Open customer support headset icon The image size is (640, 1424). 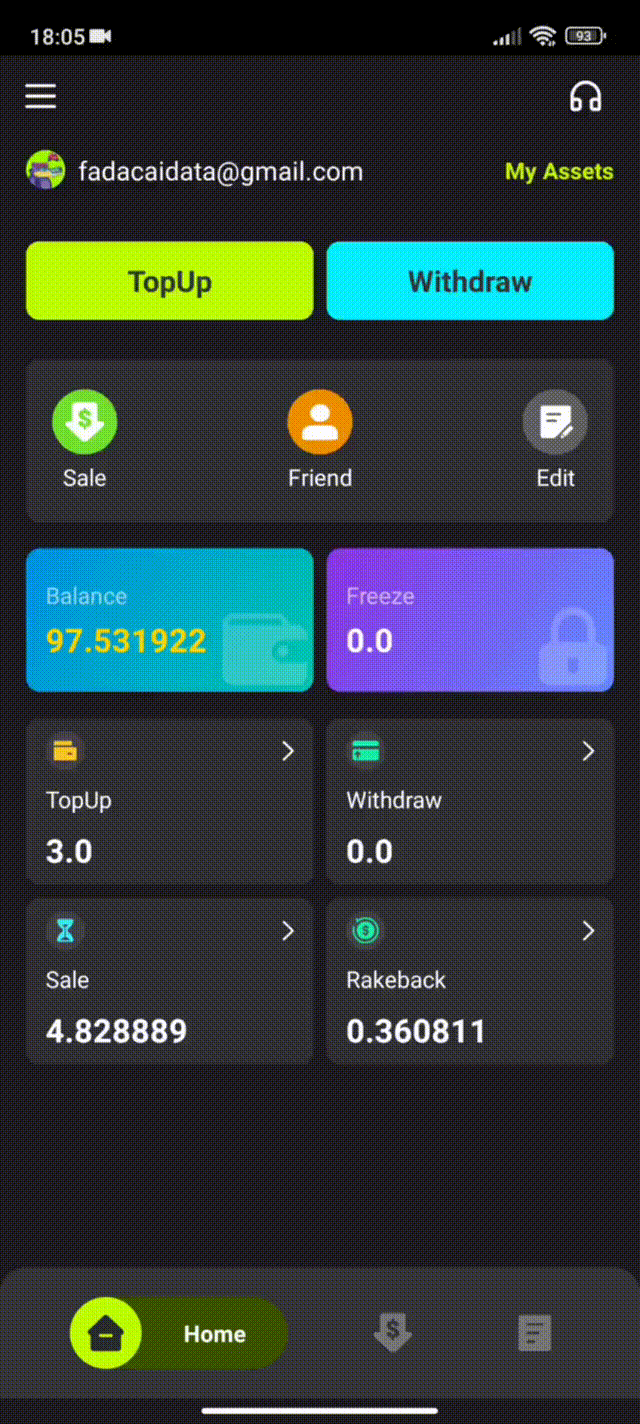[x=585, y=96]
